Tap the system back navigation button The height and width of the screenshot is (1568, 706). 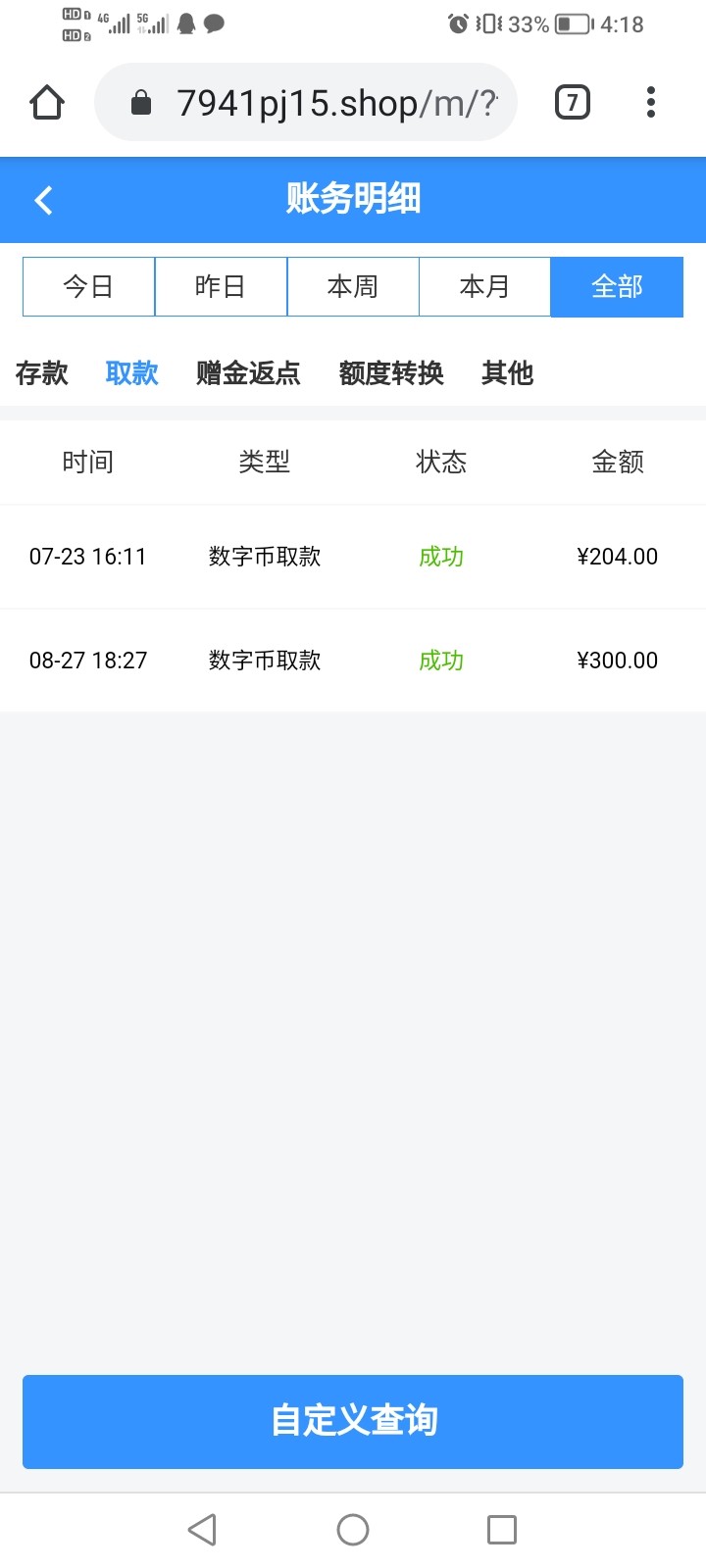202,1530
